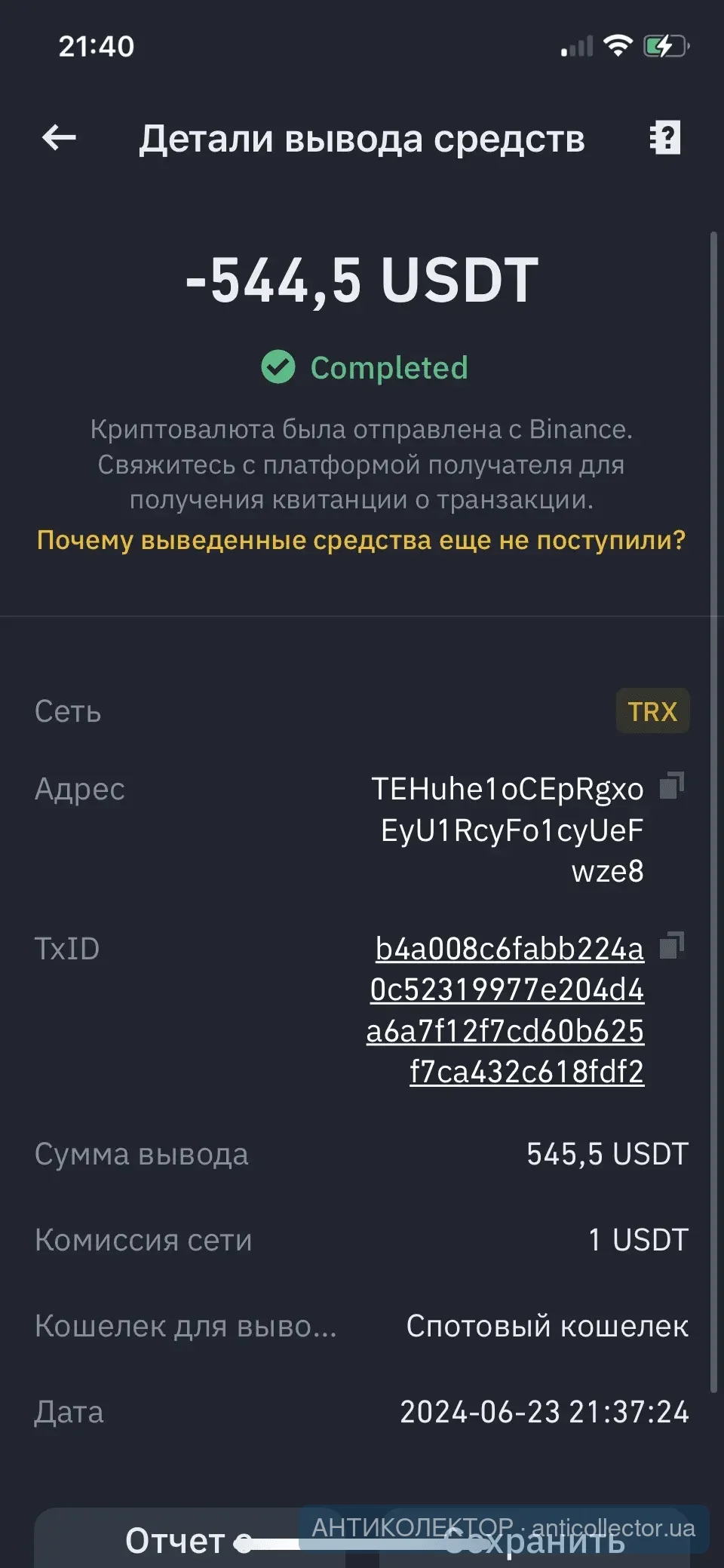Copy the withdrawal address

[671, 786]
